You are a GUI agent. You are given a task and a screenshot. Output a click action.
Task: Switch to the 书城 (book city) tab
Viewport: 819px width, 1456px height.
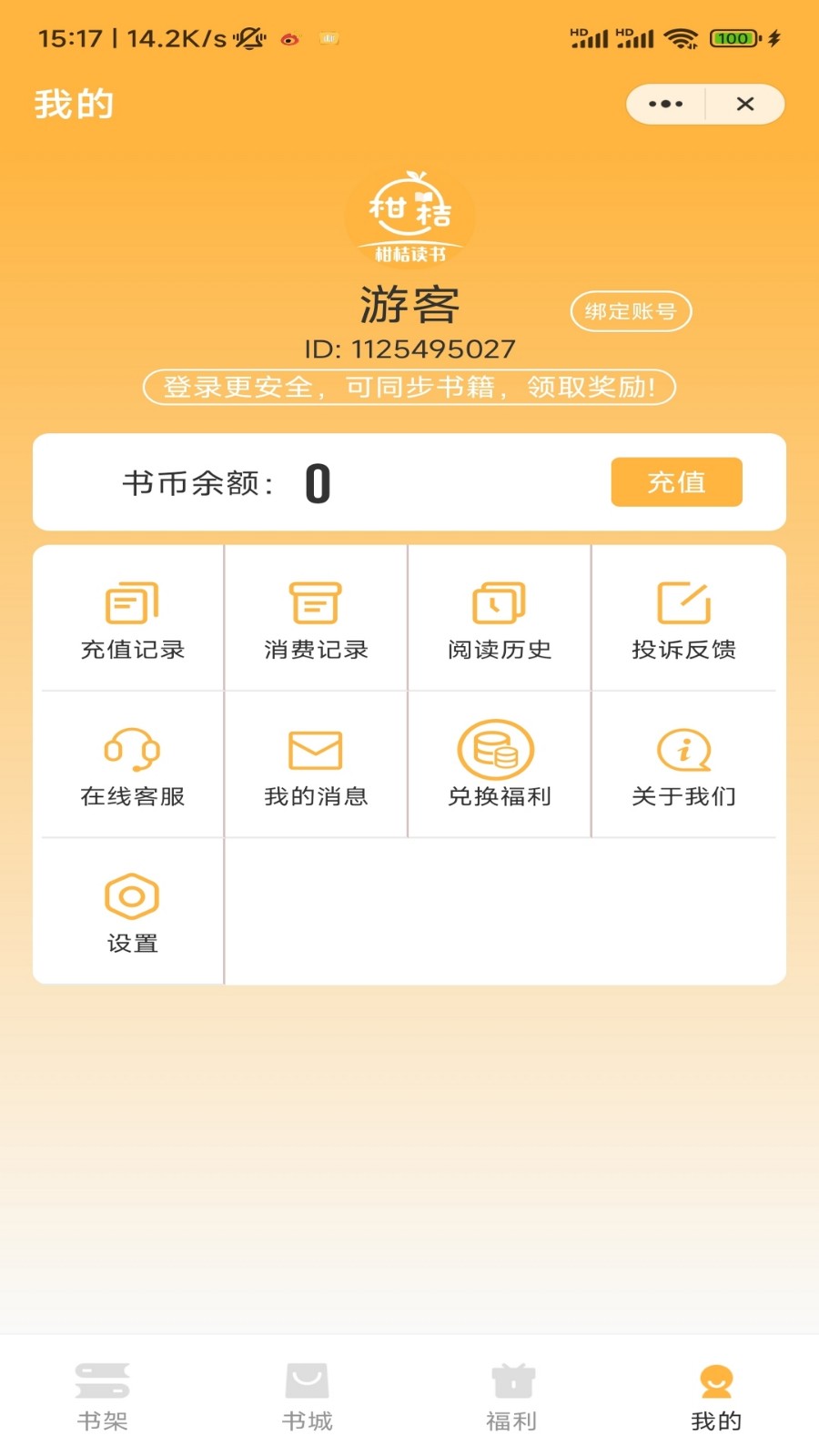(307, 1392)
